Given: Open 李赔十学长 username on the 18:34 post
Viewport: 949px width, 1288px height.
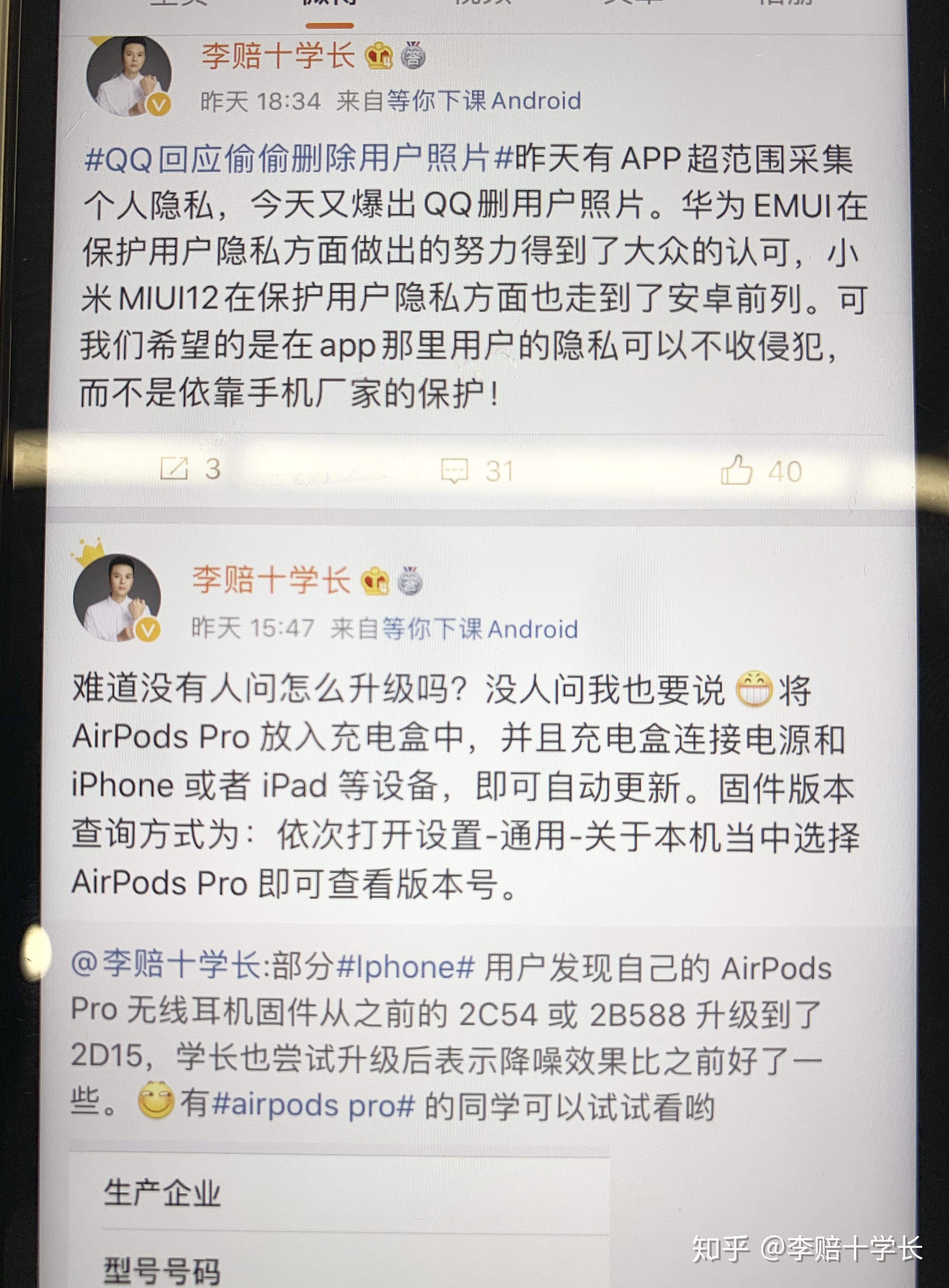Looking at the screenshot, I should [x=278, y=56].
